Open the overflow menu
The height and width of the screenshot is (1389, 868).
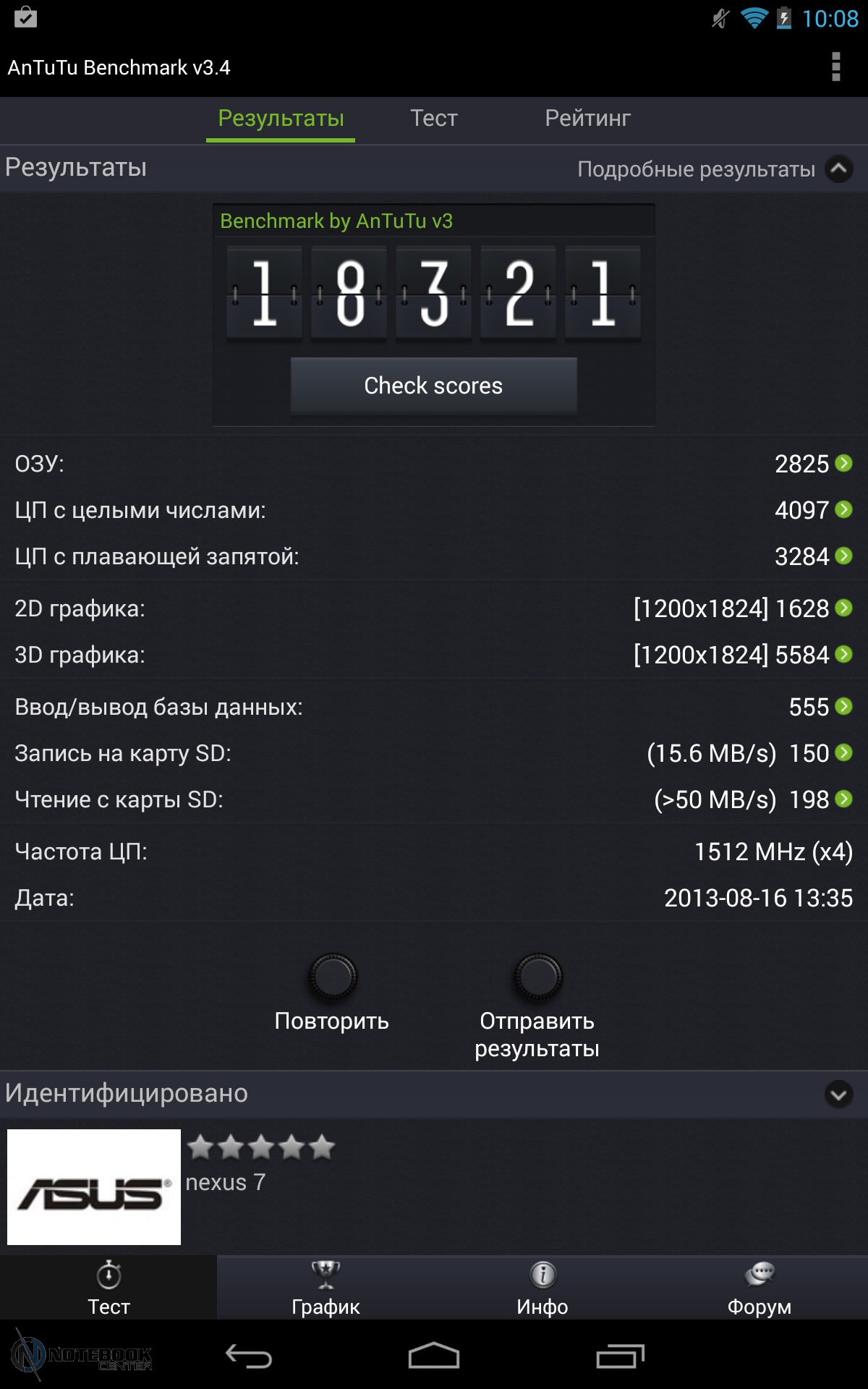point(836,67)
